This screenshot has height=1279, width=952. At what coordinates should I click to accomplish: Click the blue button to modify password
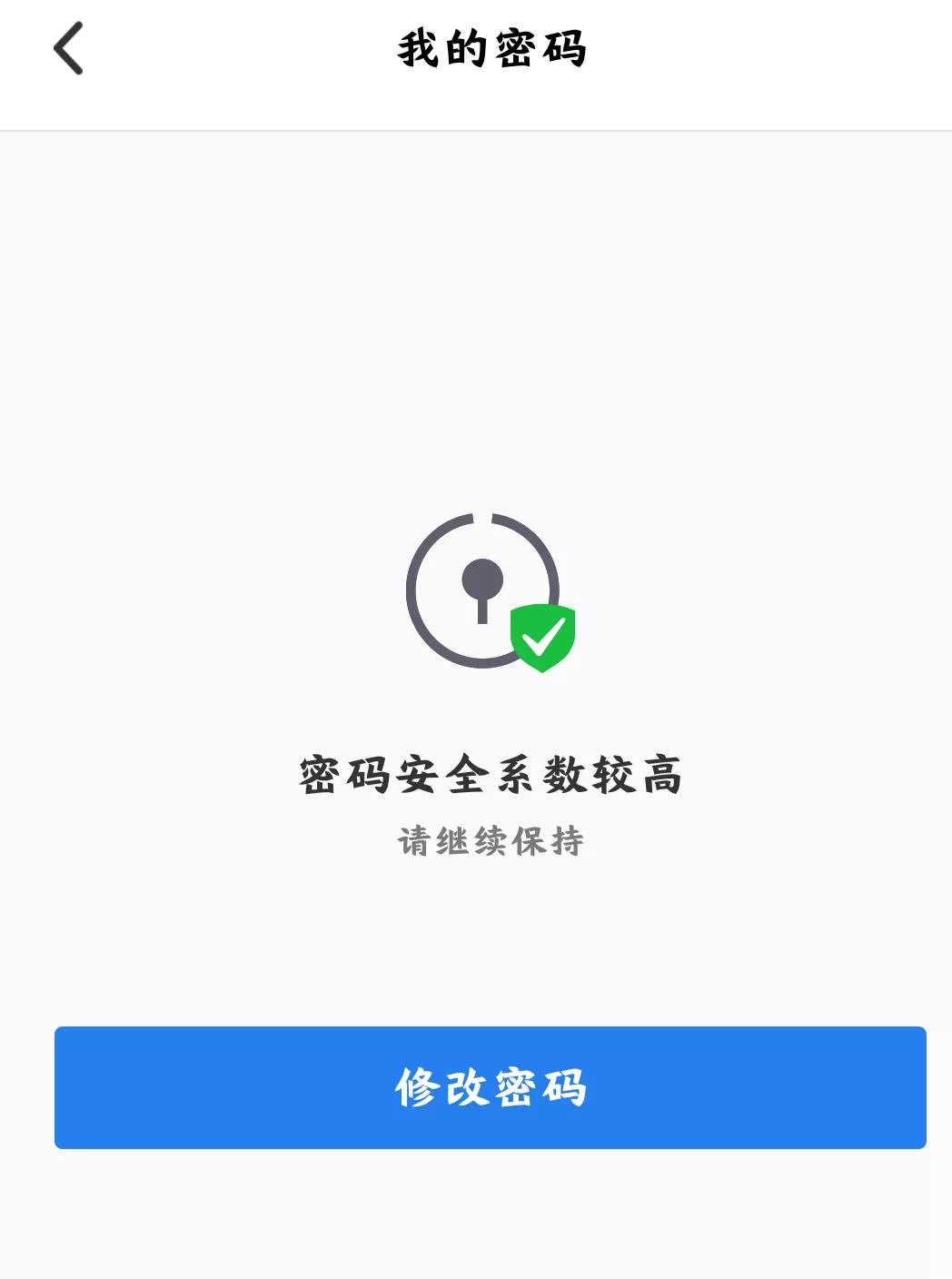point(491,1086)
